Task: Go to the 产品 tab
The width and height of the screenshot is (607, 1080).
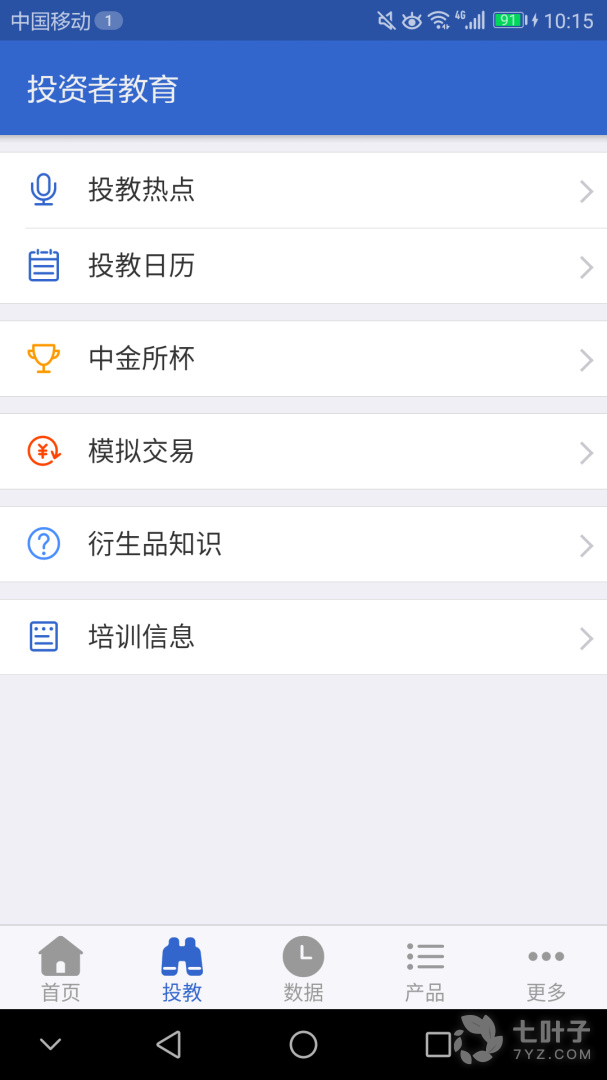Action: (x=425, y=968)
